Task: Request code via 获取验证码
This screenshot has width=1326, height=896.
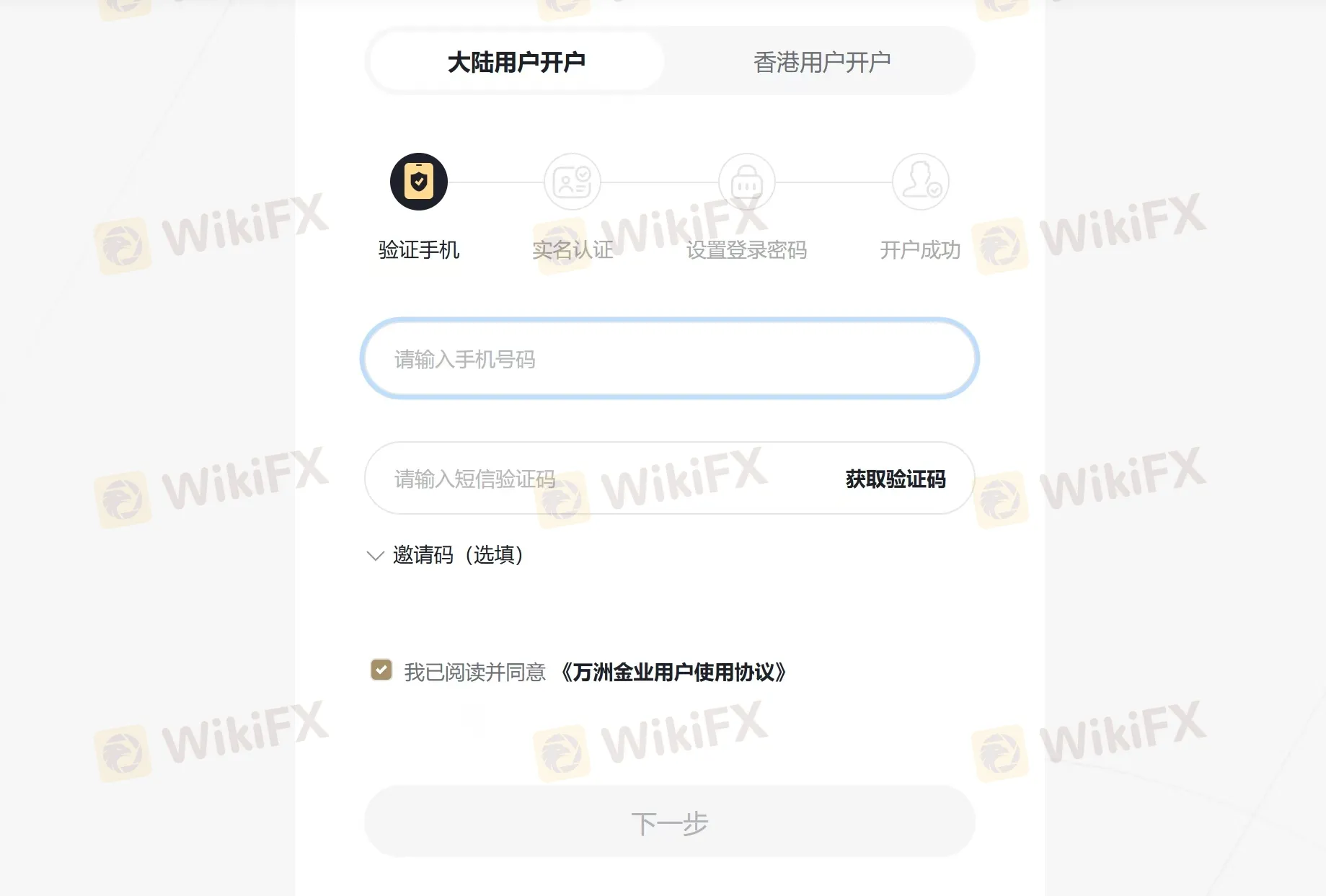Action: pyautogui.click(x=895, y=479)
